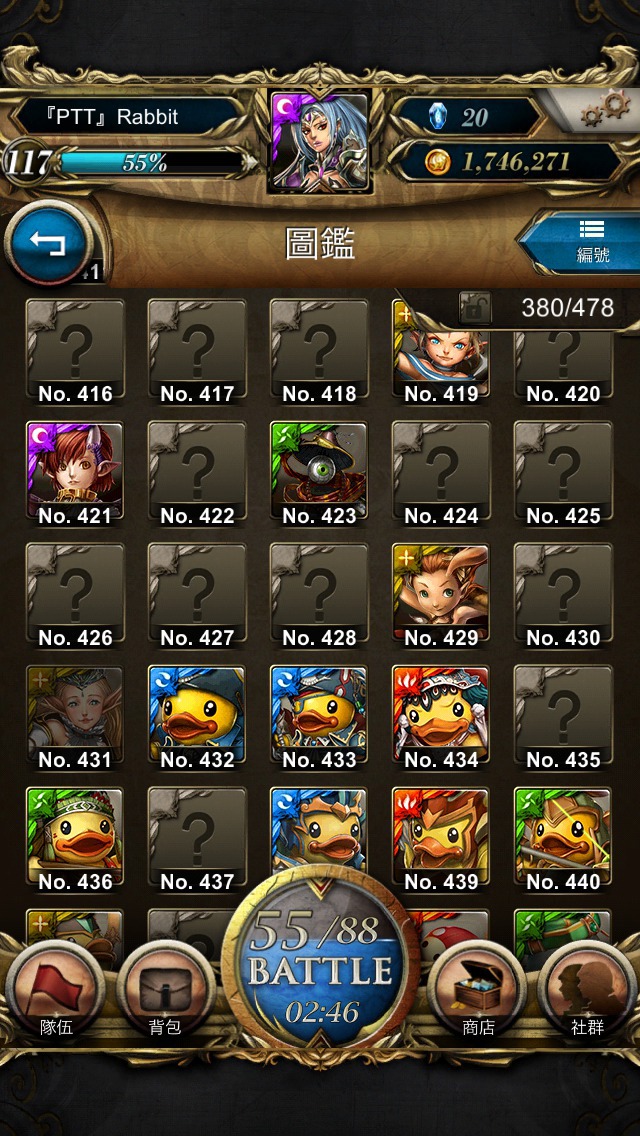View card No. 421
Screen dimensions: 640x1136
[75, 474]
